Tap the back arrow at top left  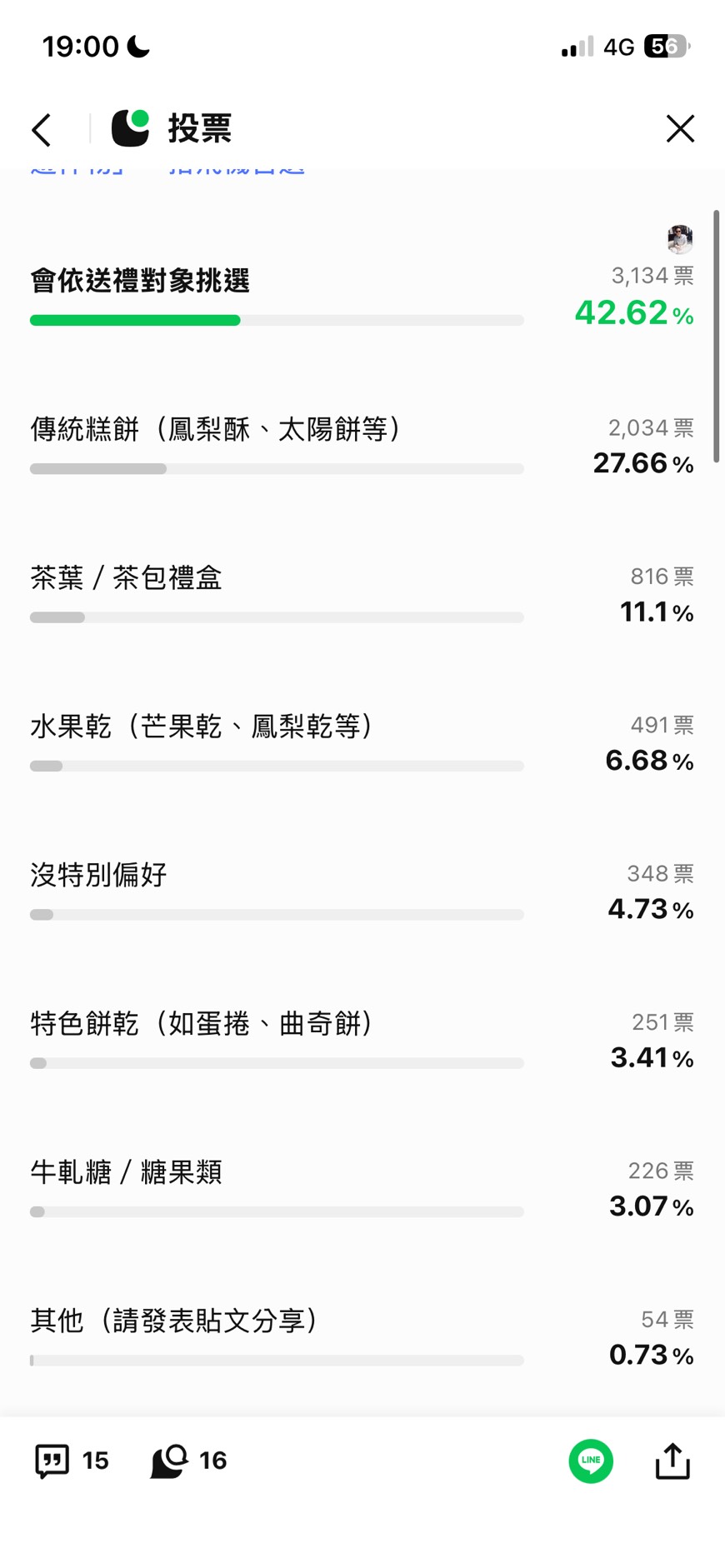coord(42,130)
